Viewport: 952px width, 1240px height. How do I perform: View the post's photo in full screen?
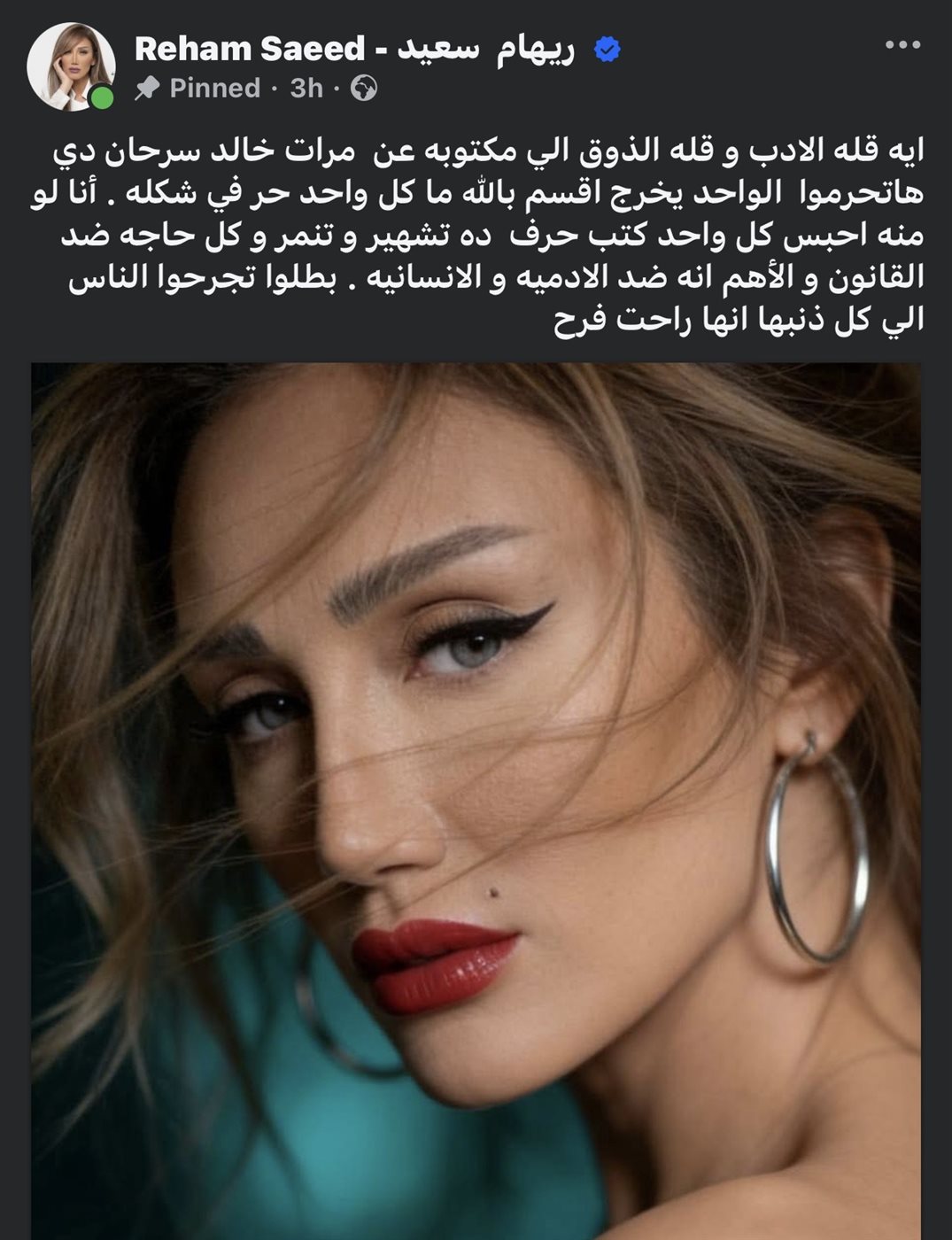click(476, 801)
